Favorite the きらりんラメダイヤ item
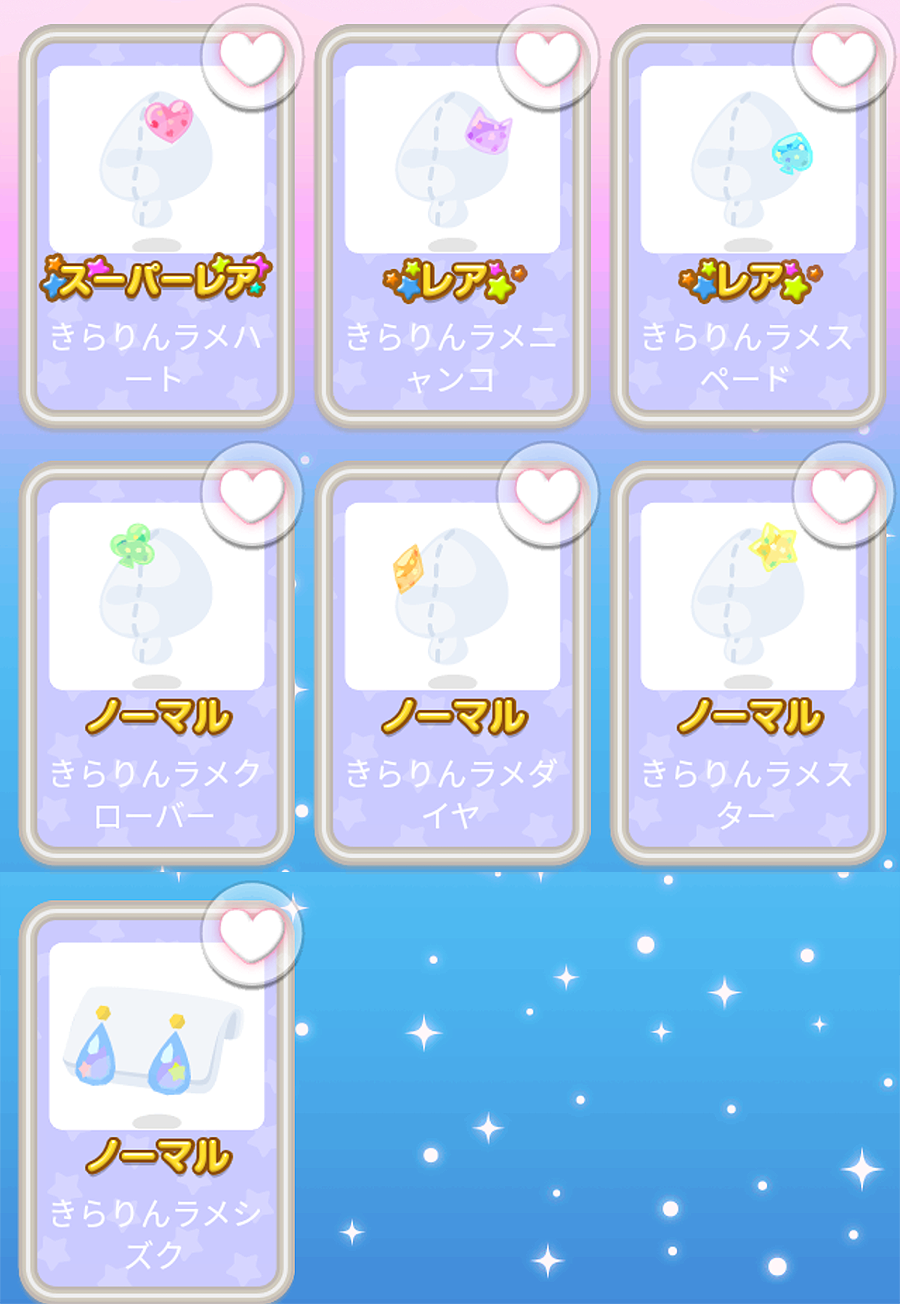 point(547,494)
